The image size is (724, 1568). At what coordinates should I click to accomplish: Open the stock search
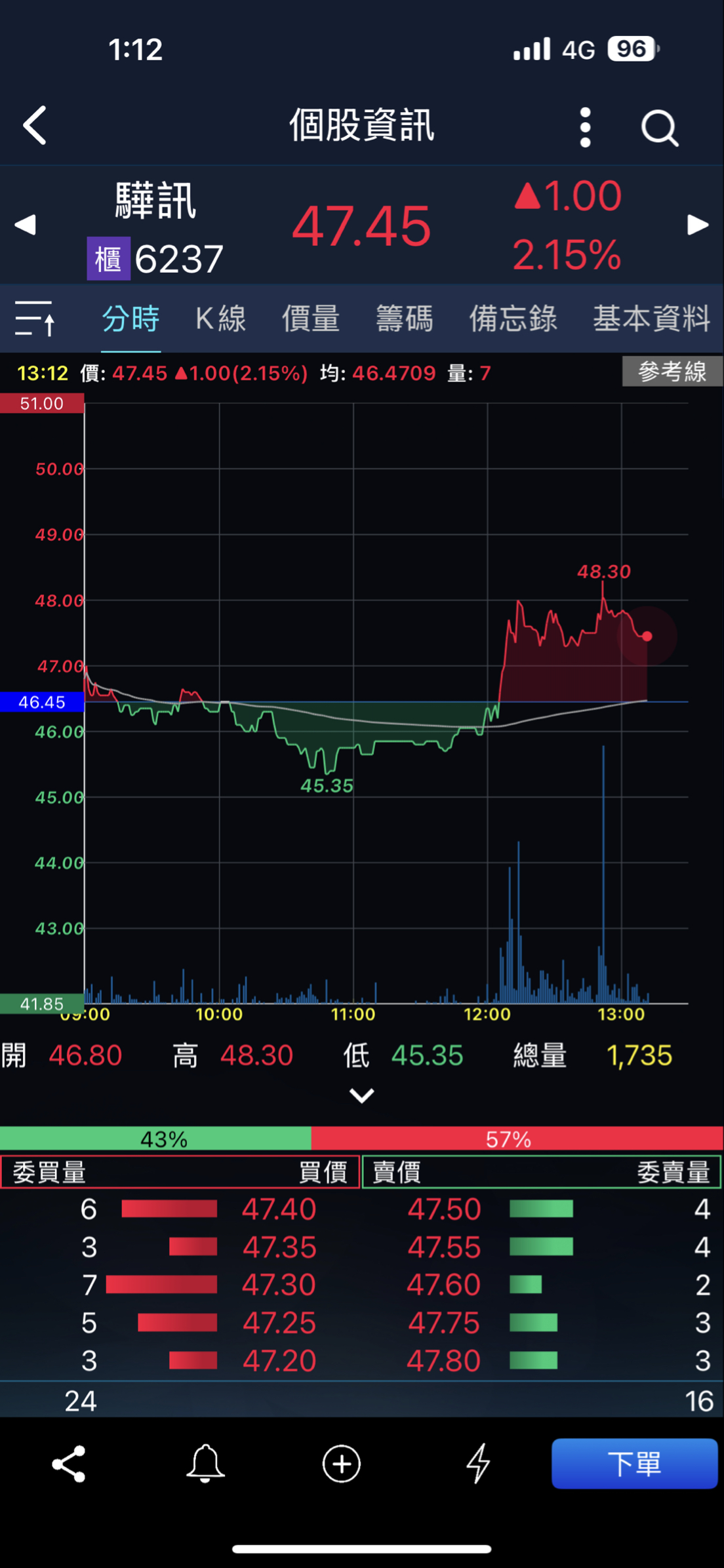point(658,127)
